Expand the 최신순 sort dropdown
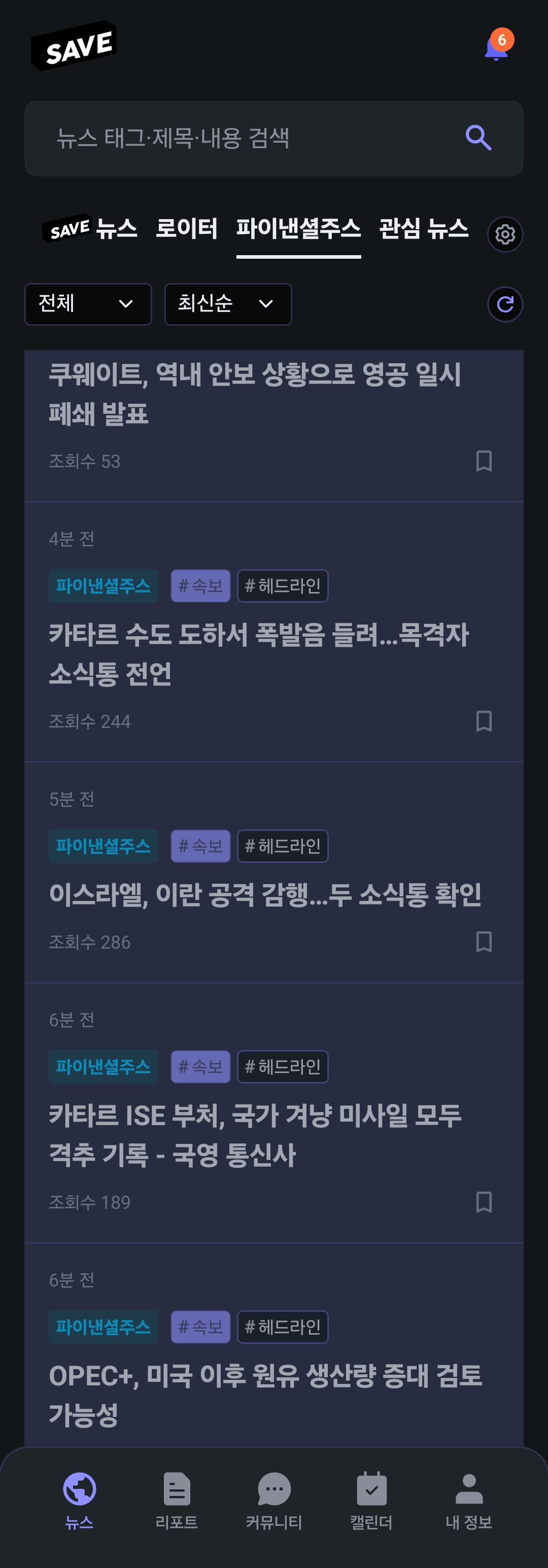Image resolution: width=548 pixels, height=1568 pixels. 228,304
